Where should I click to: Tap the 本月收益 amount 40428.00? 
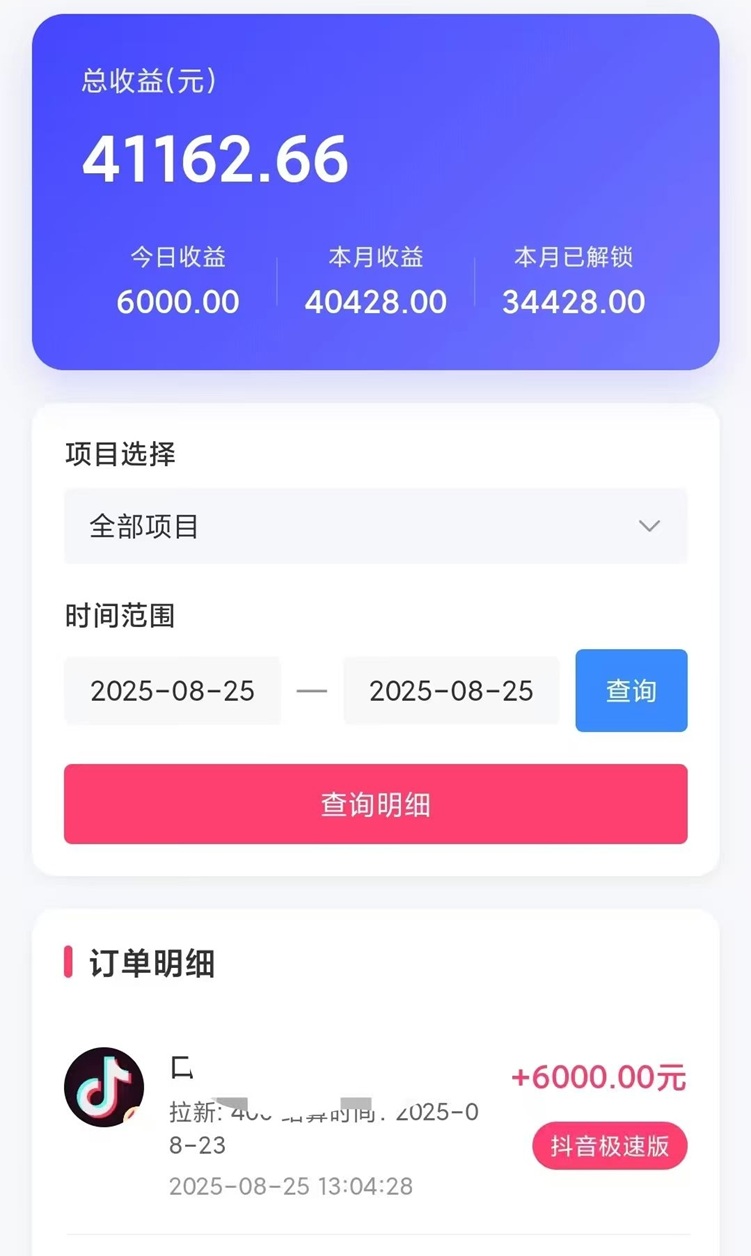pyautogui.click(x=375, y=301)
